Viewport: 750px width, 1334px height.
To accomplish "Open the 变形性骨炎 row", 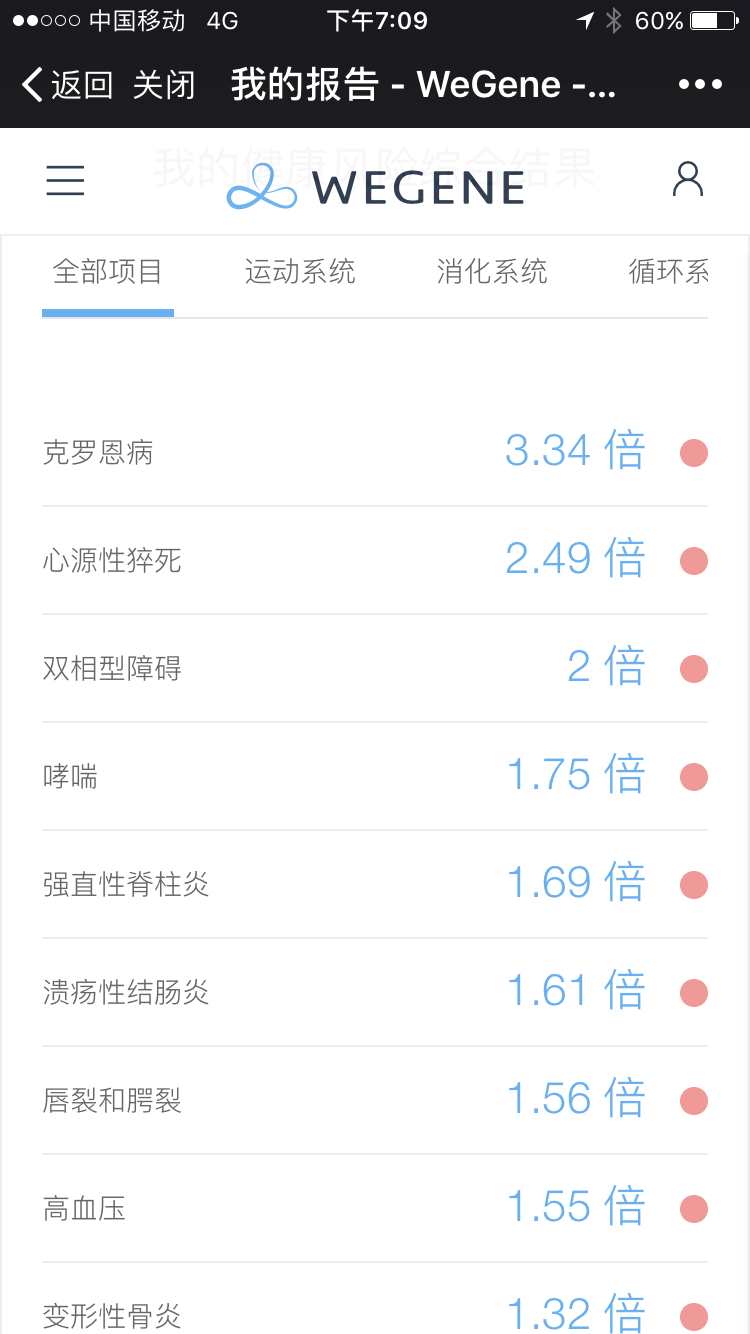I will point(375,1299).
